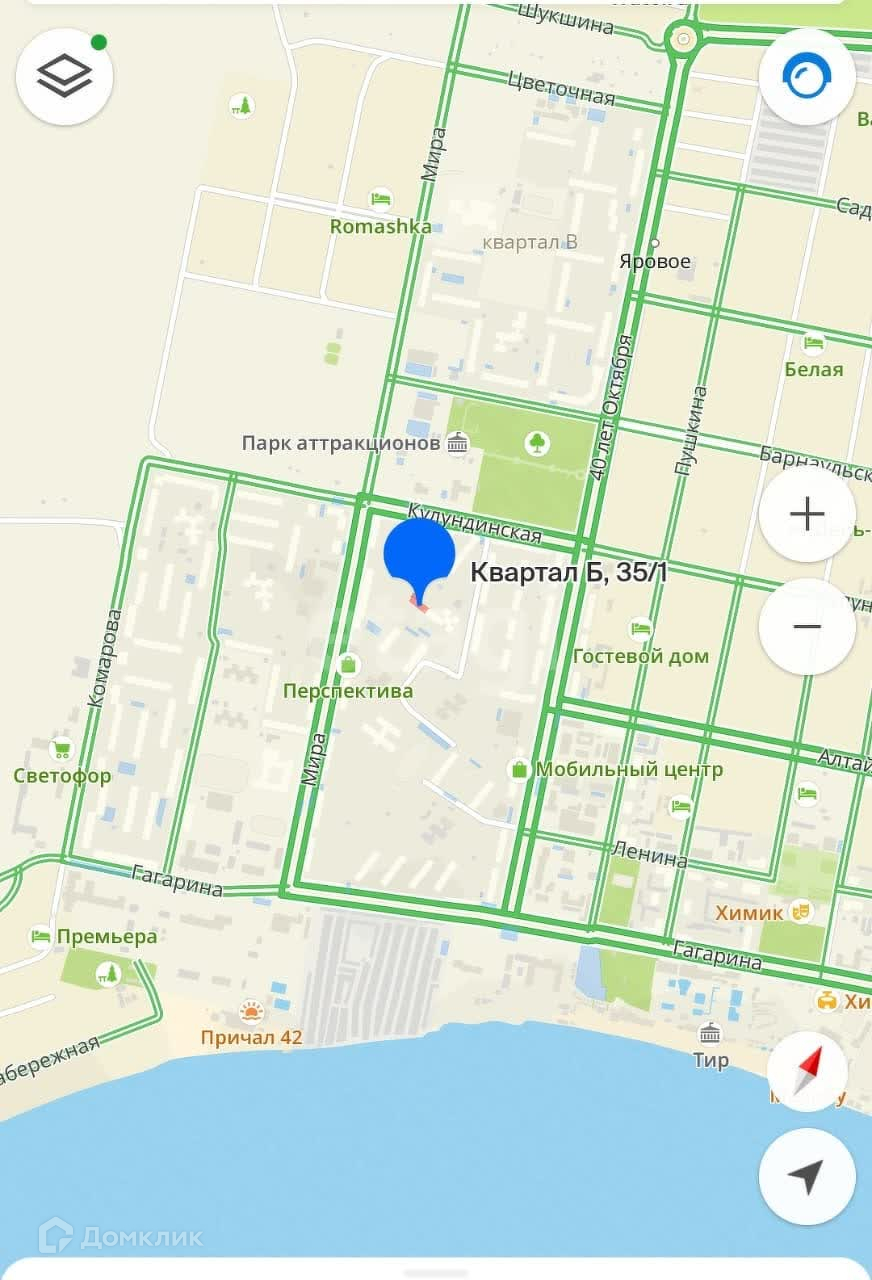Open the Светофор store marker
The image size is (872, 1280).
62,749
